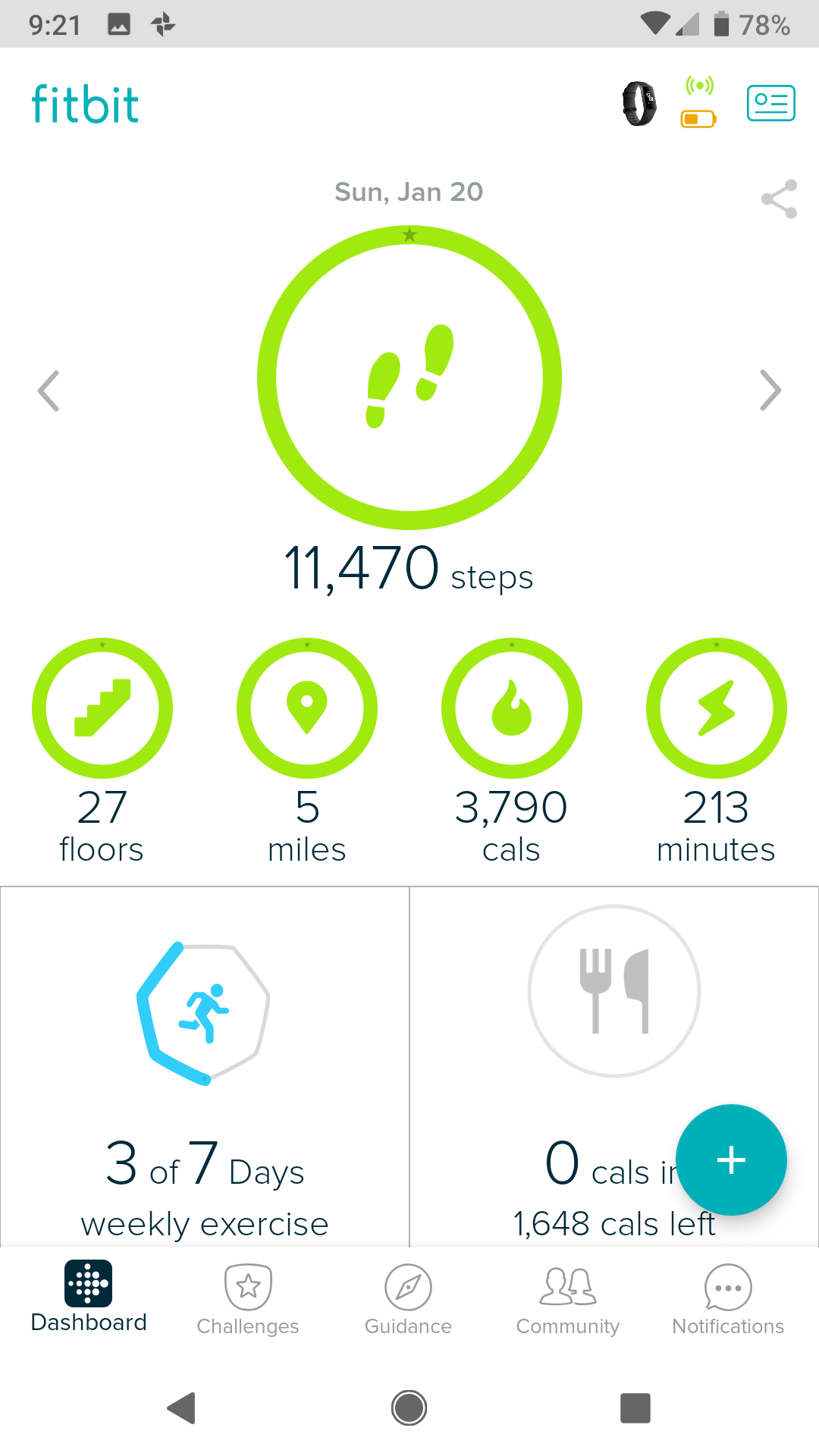Tap the plus floating action button

731,1160
